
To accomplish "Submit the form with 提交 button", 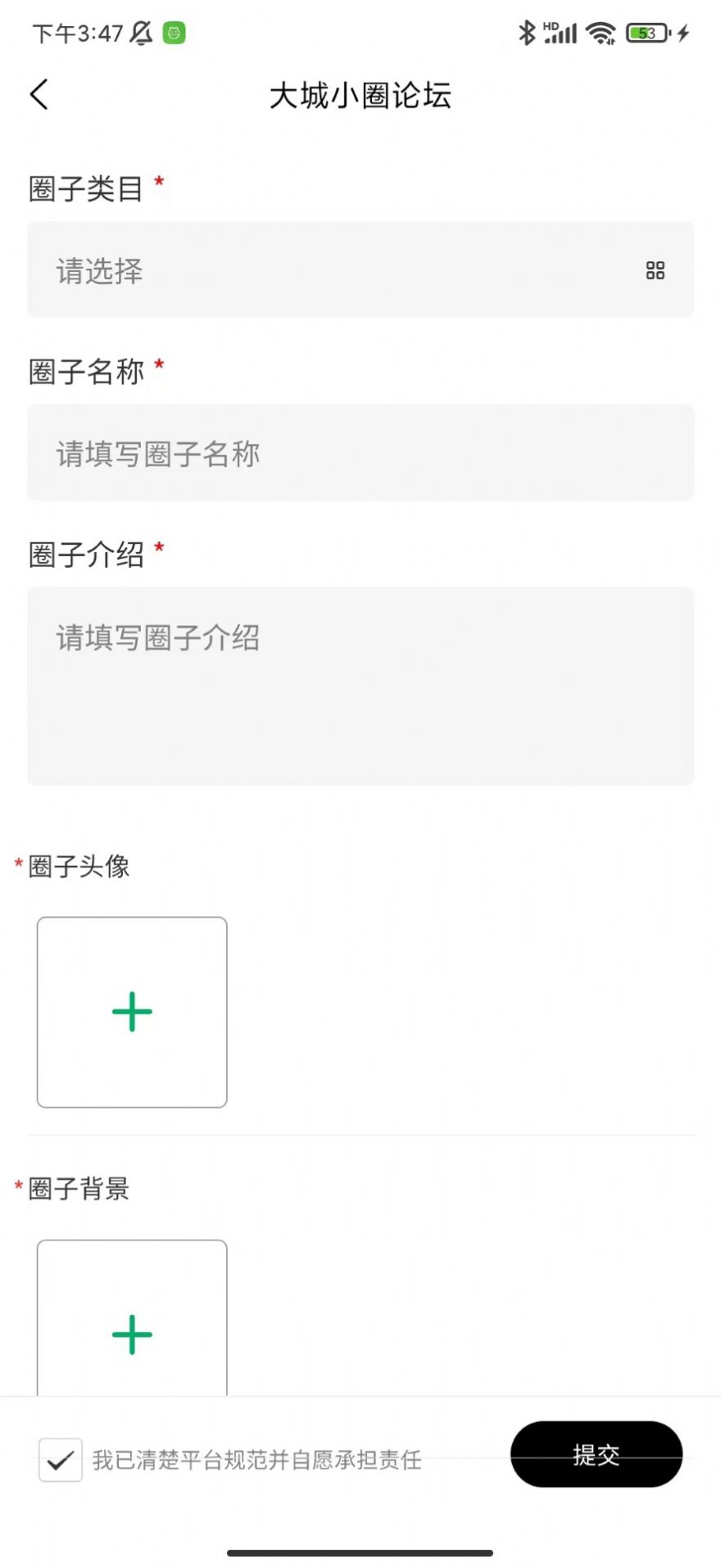I will pos(596,1454).
